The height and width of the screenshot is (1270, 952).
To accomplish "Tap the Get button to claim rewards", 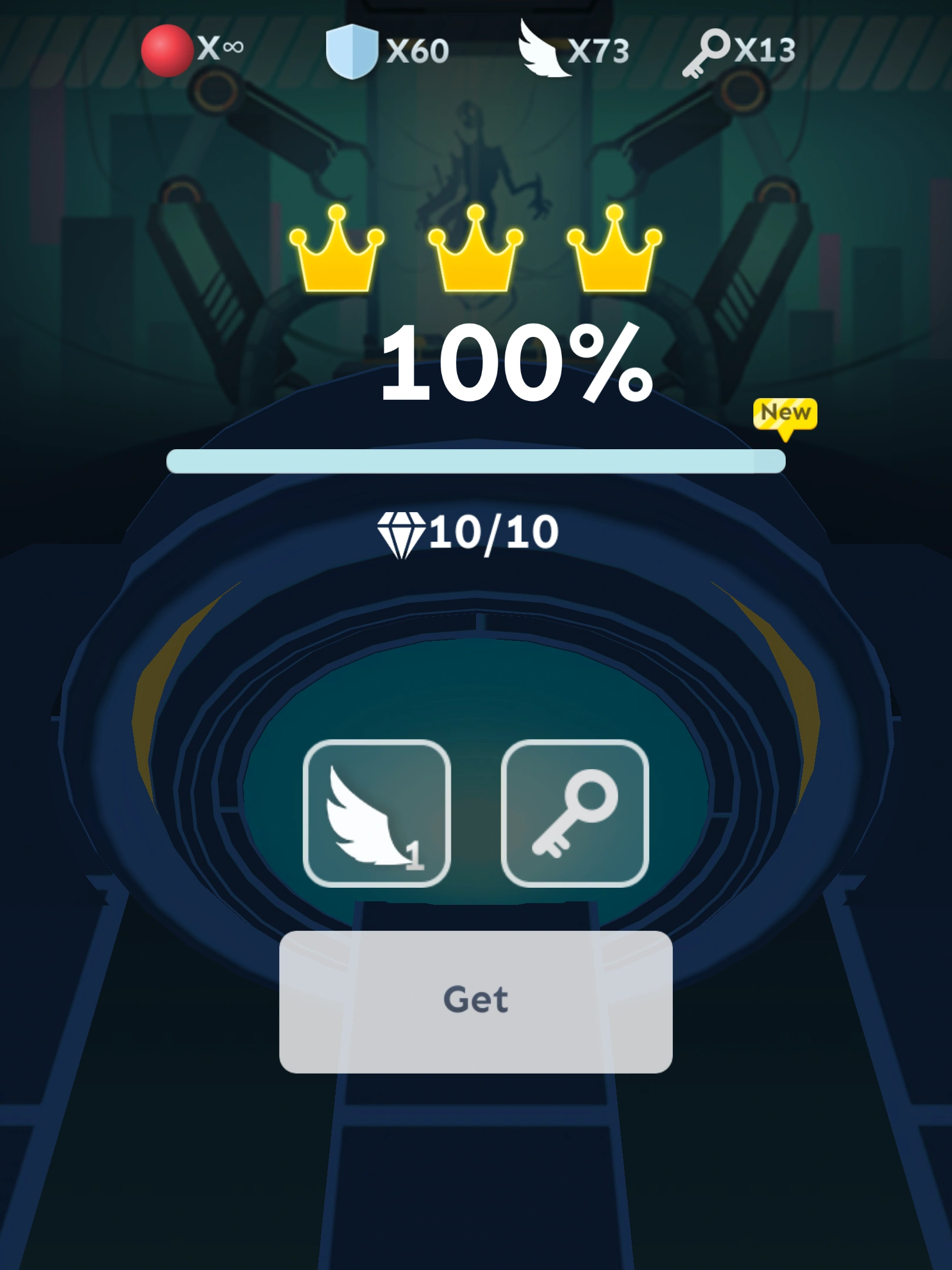I will pos(475,1001).
